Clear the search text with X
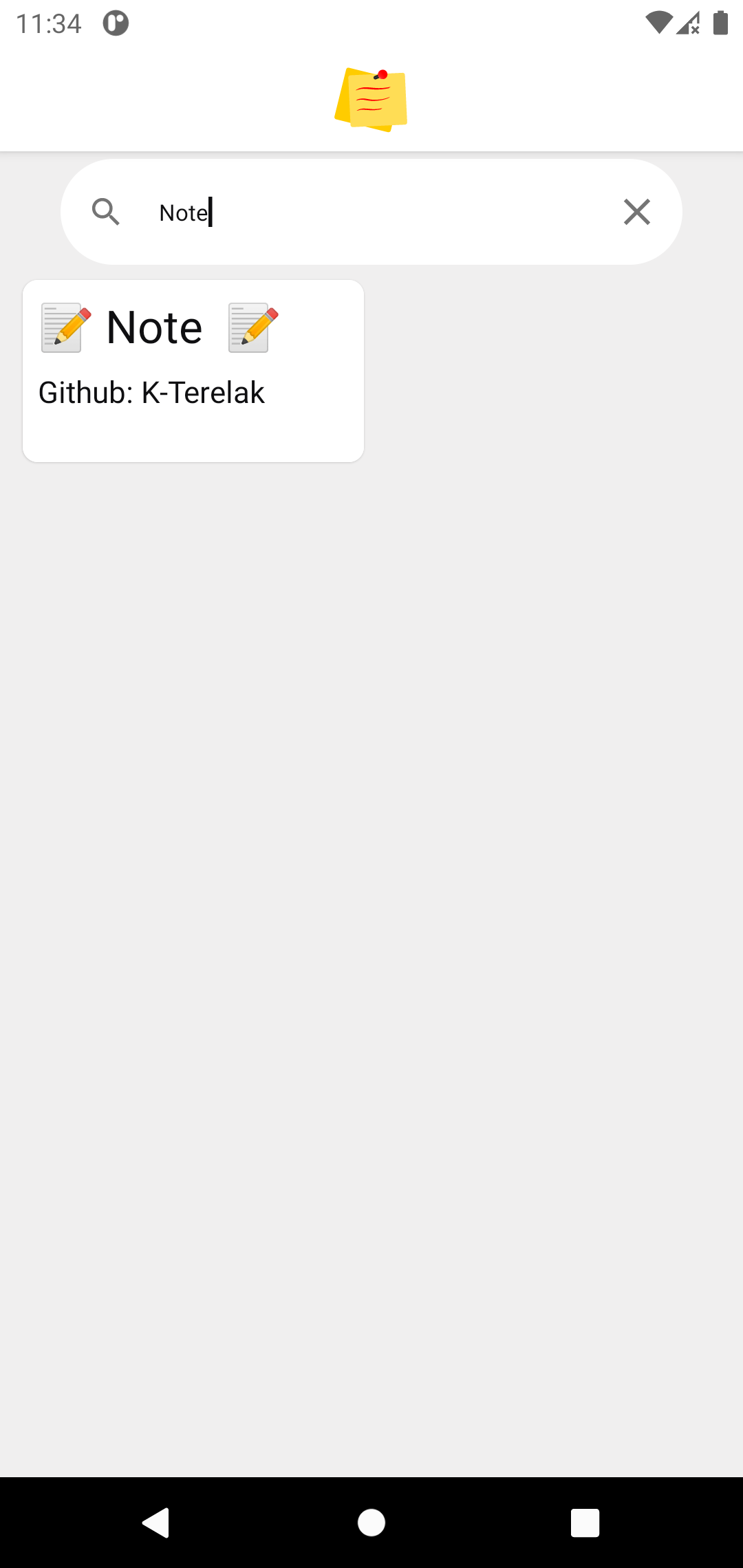 [x=636, y=212]
